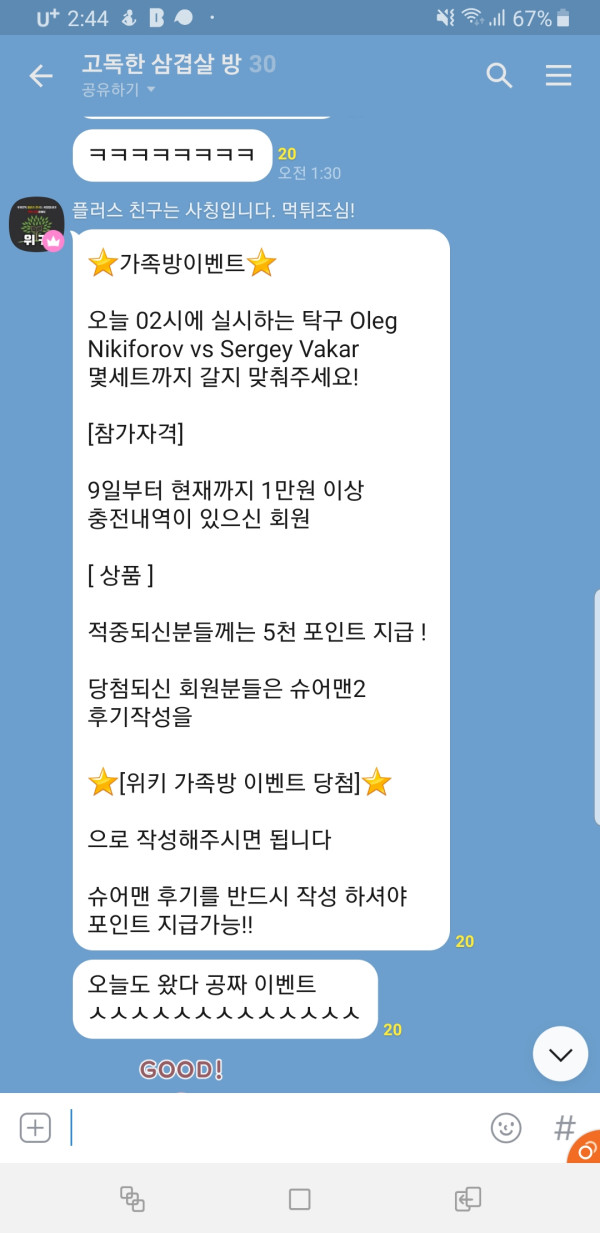Image resolution: width=600 pixels, height=1233 pixels.
Task: Search within this chat room
Action: [x=499, y=76]
